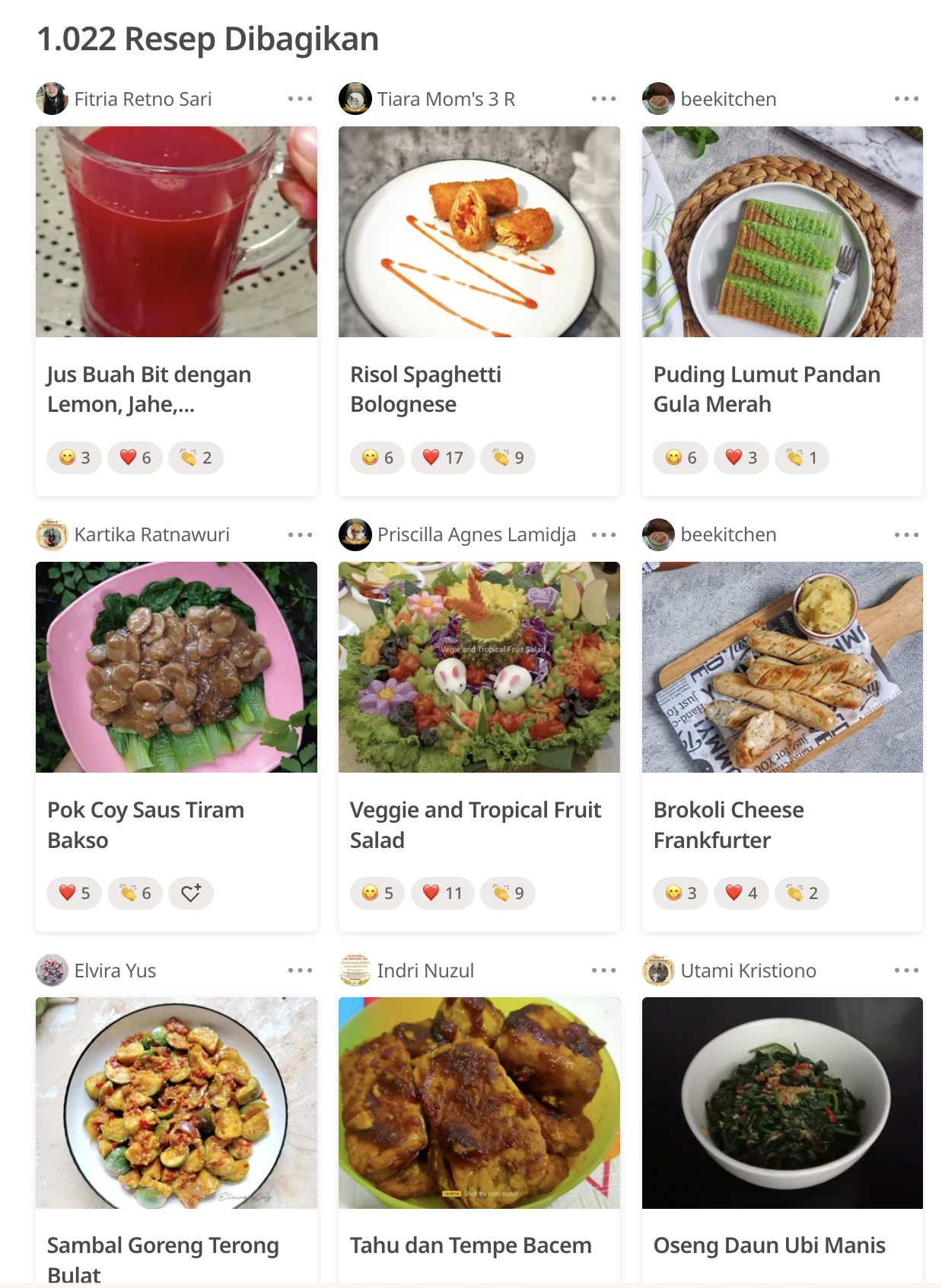942x1288 pixels.
Task: Open the overflow menu on Jus Buah Bit card
Action: (301, 98)
